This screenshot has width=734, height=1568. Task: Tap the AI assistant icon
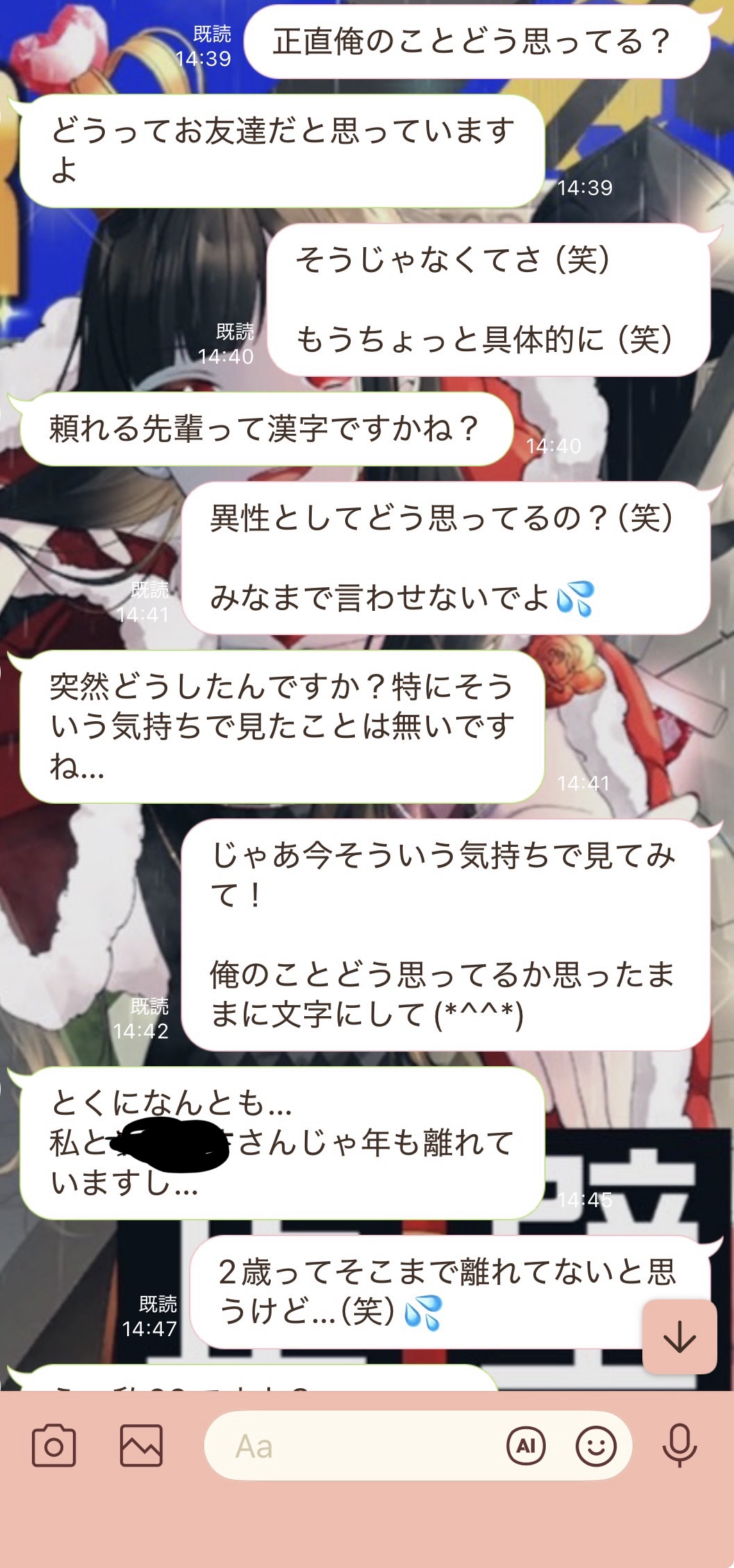coord(526,1446)
